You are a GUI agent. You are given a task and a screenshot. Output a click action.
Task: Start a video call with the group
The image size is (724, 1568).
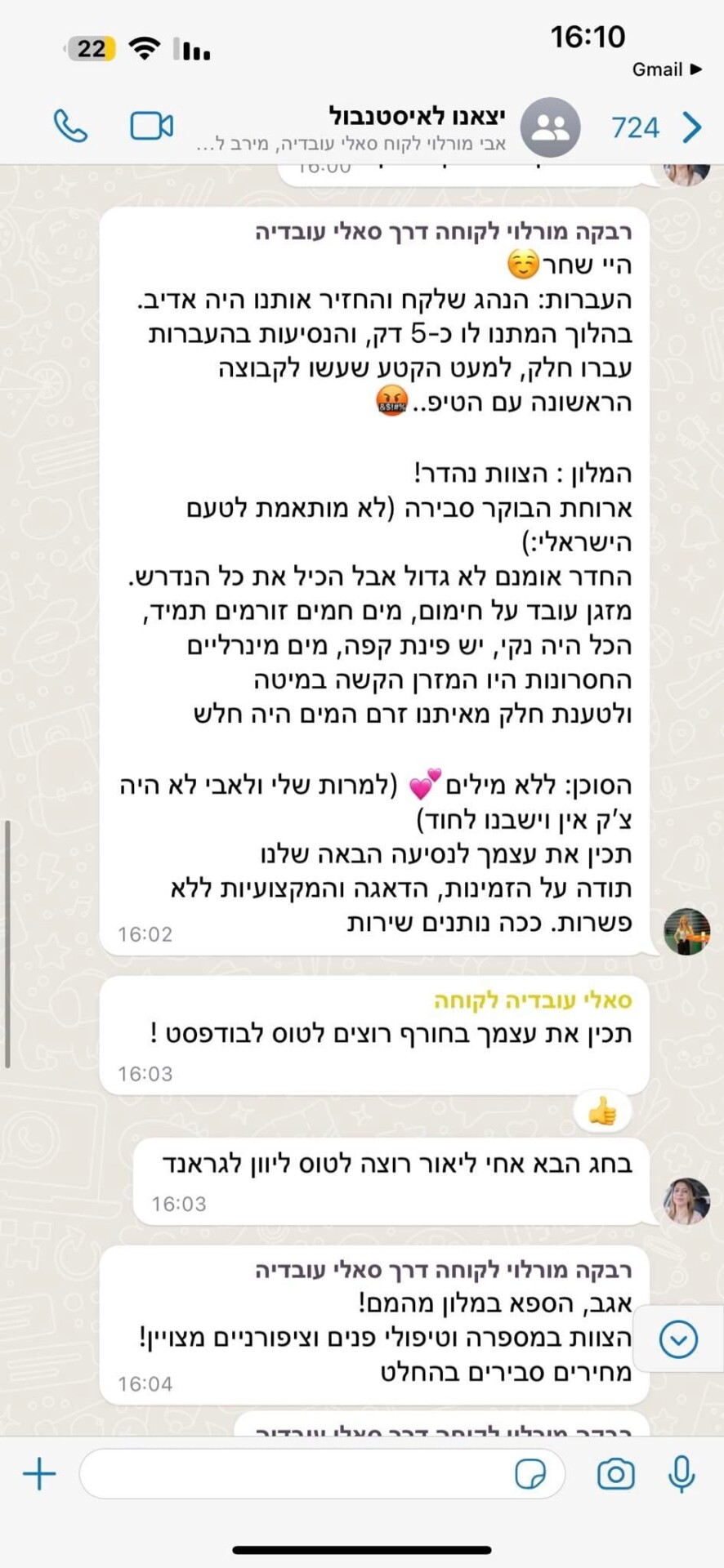pyautogui.click(x=151, y=127)
